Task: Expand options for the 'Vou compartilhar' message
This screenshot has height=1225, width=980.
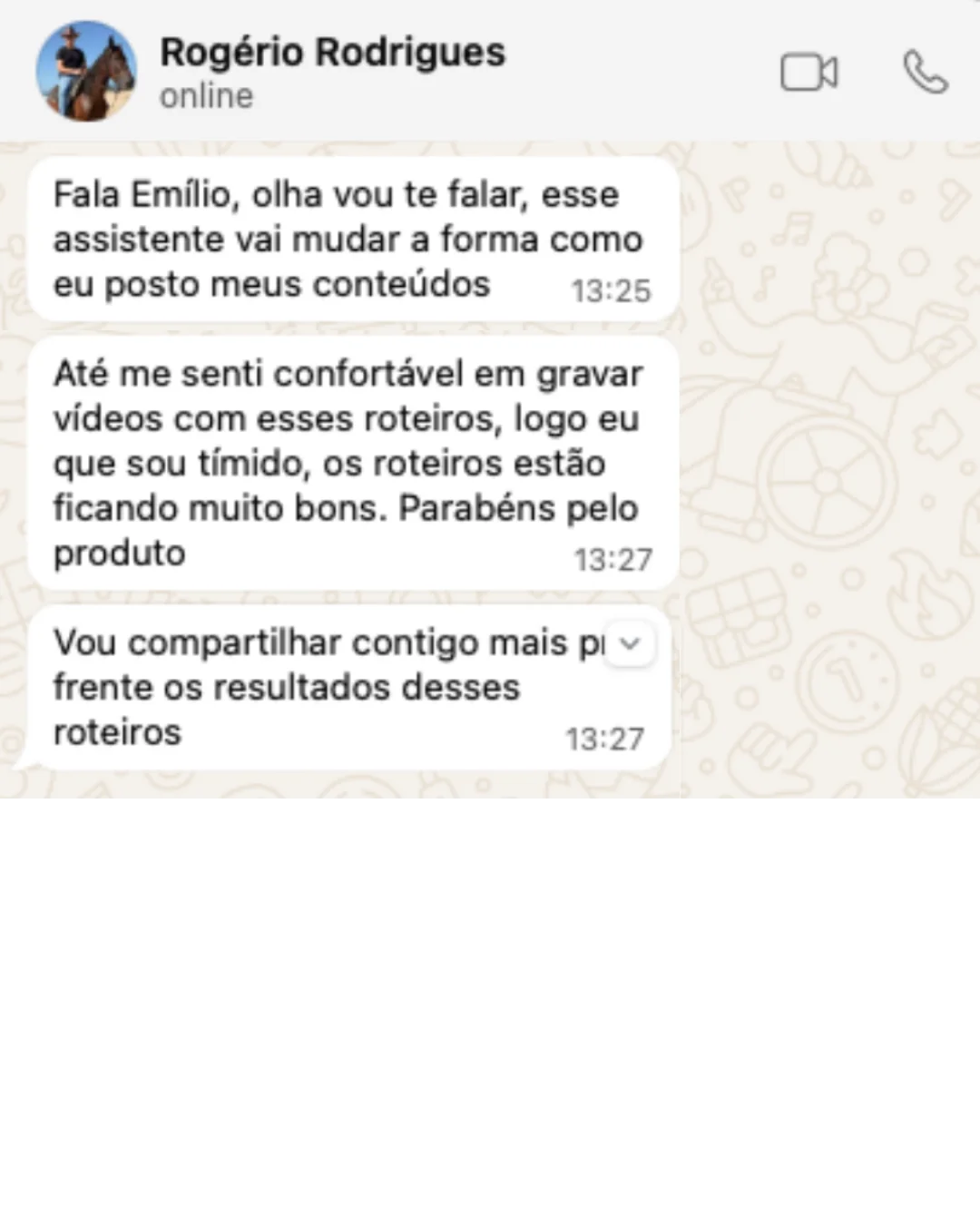Action: point(629,643)
